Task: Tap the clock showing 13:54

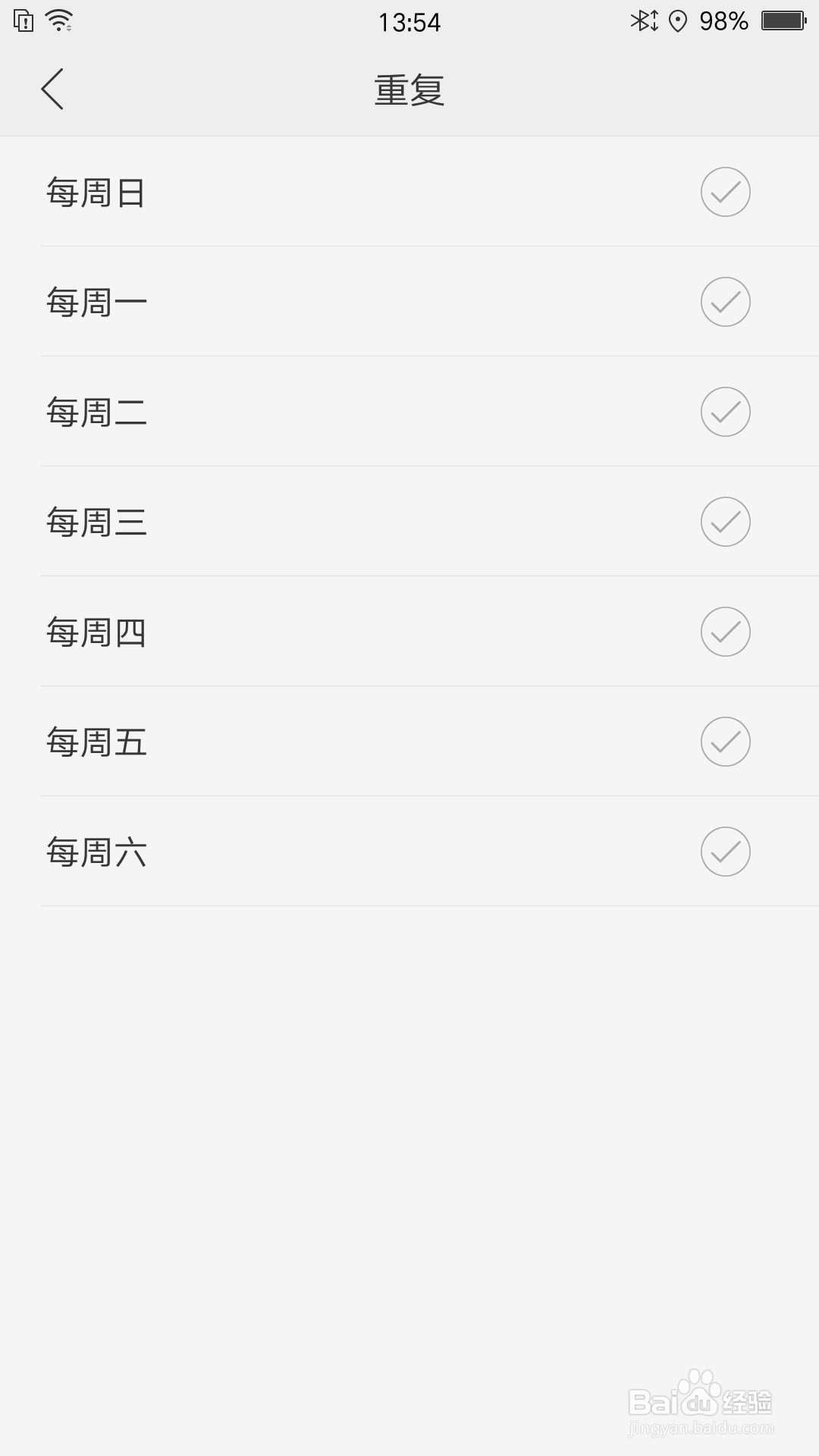Action: pyautogui.click(x=409, y=20)
